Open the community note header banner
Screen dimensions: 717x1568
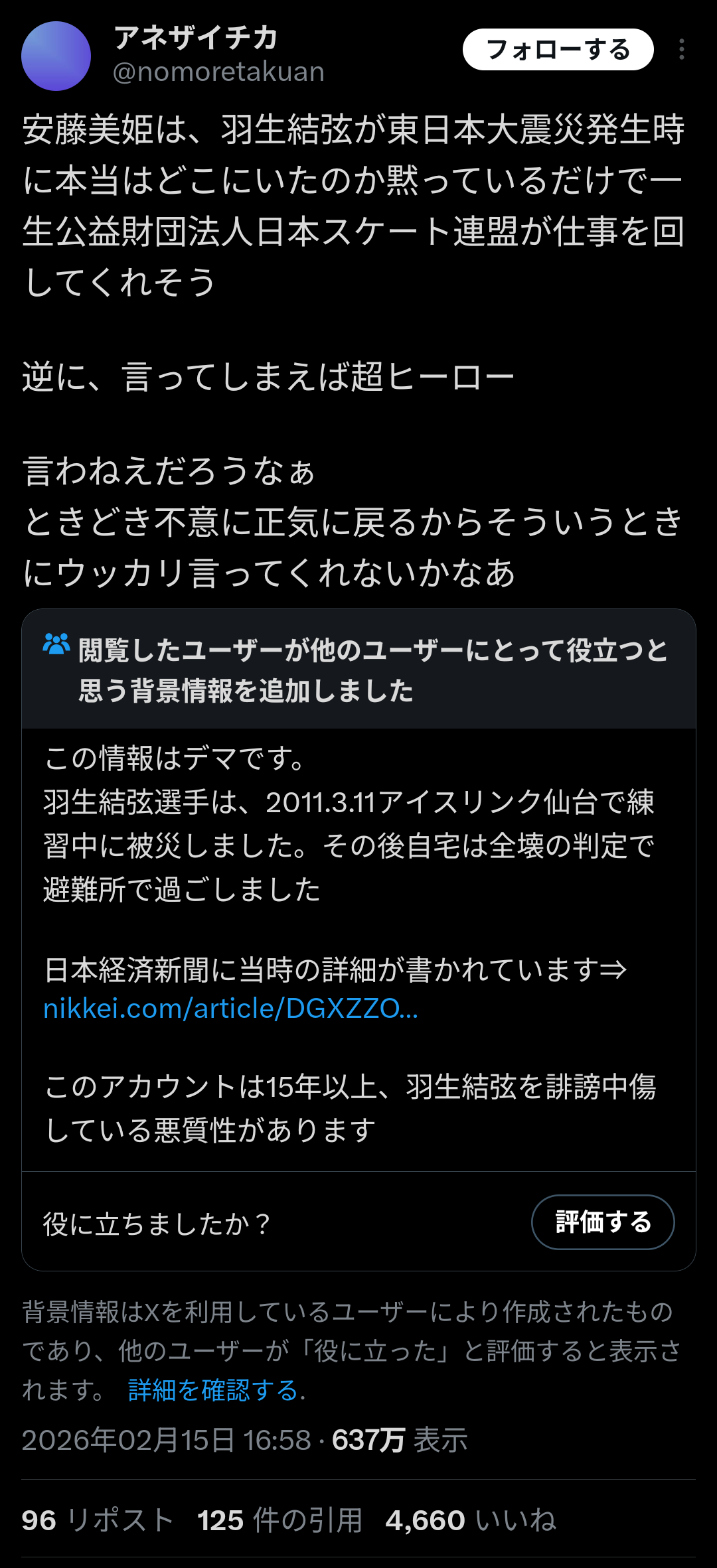pyautogui.click(x=358, y=670)
